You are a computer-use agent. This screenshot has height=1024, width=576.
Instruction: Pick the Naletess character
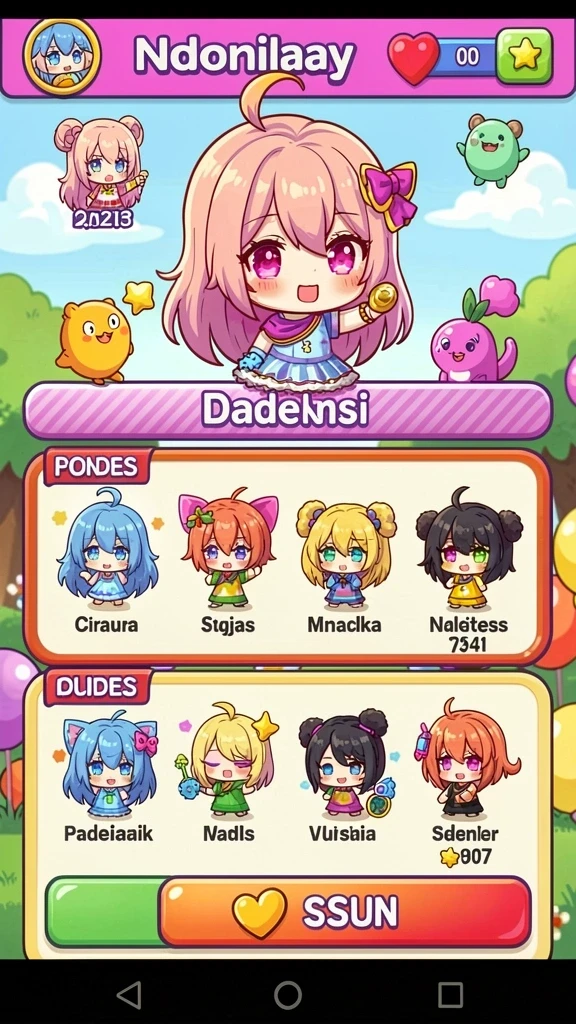[x=468, y=569]
